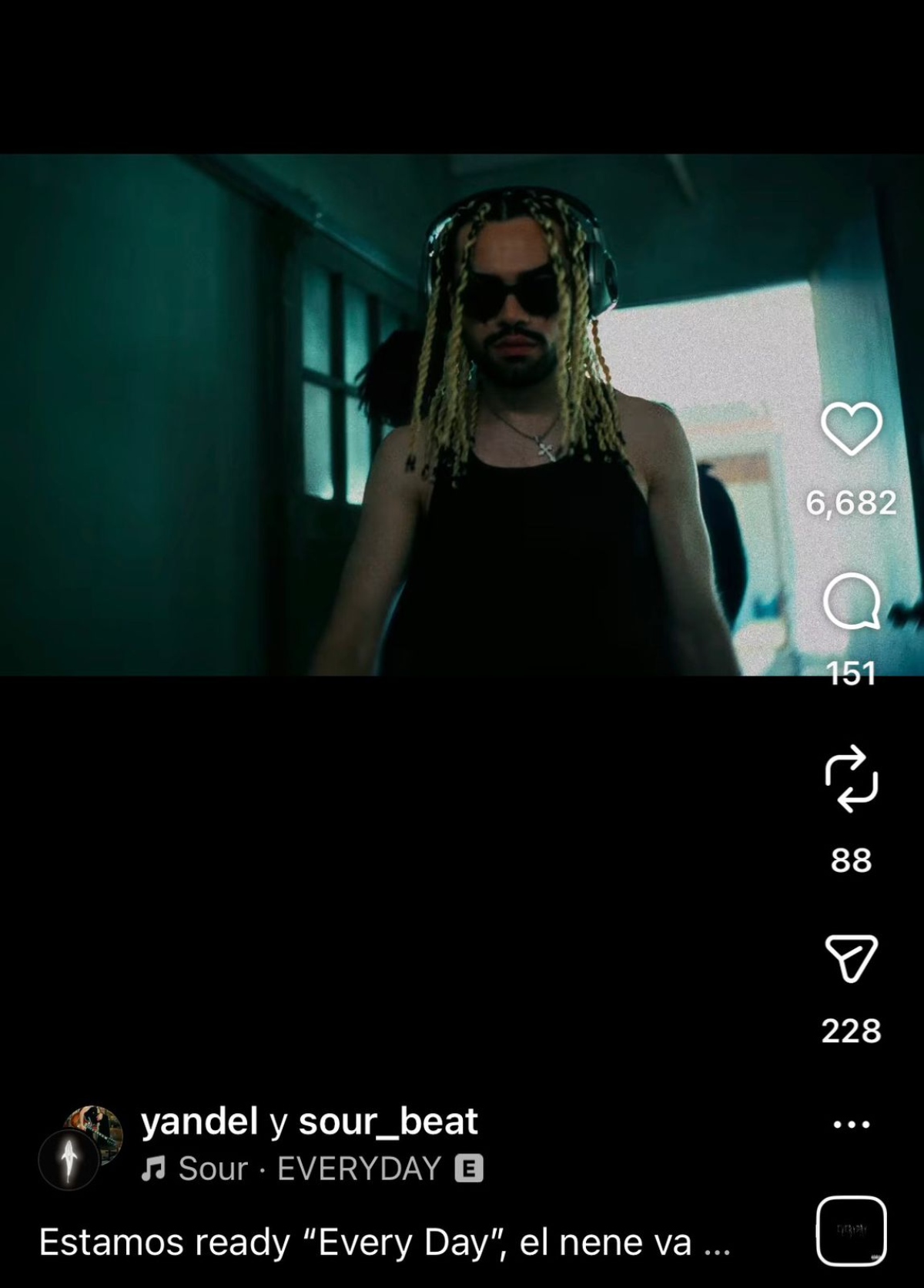
Task: Open the Sour · EVERYDAY audio page
Action: coord(308,1169)
